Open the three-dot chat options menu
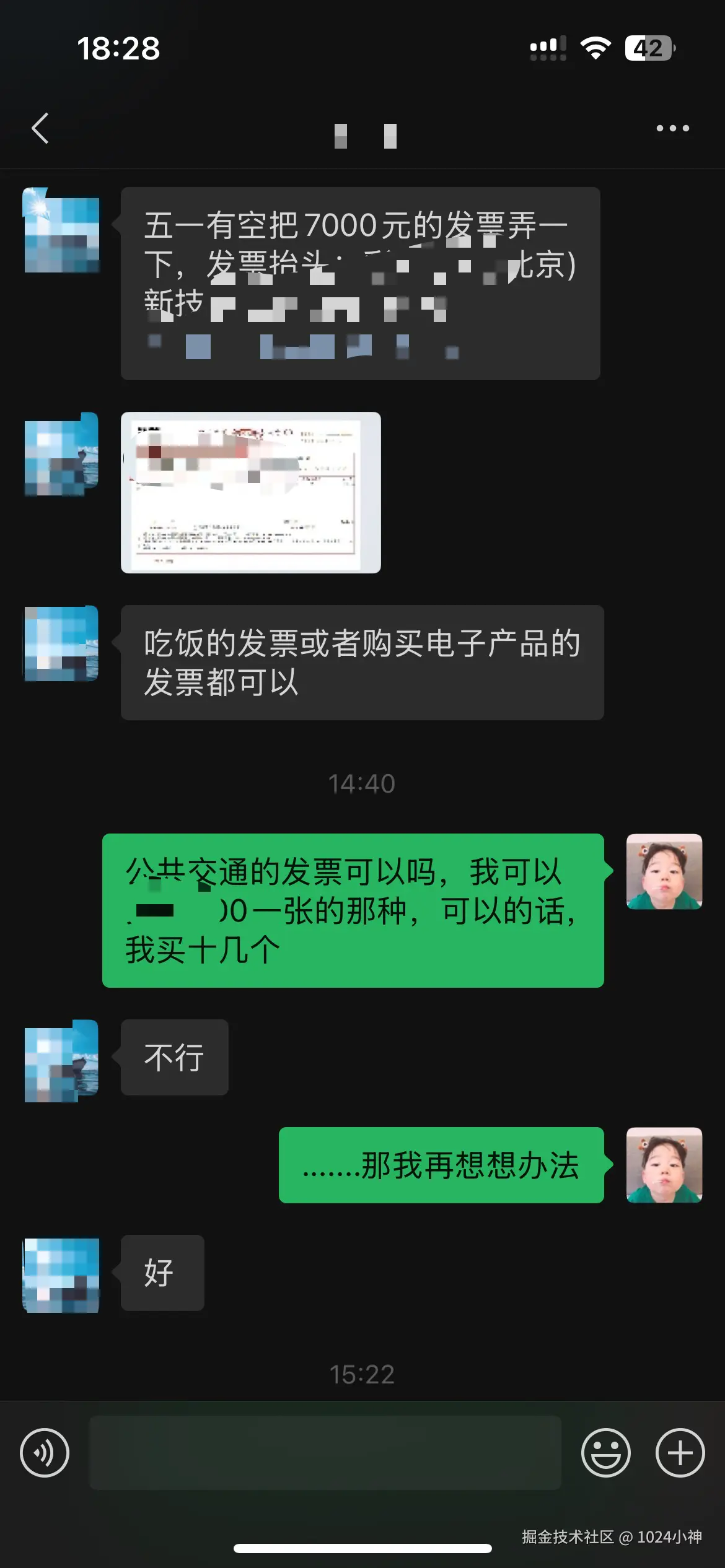 672,129
